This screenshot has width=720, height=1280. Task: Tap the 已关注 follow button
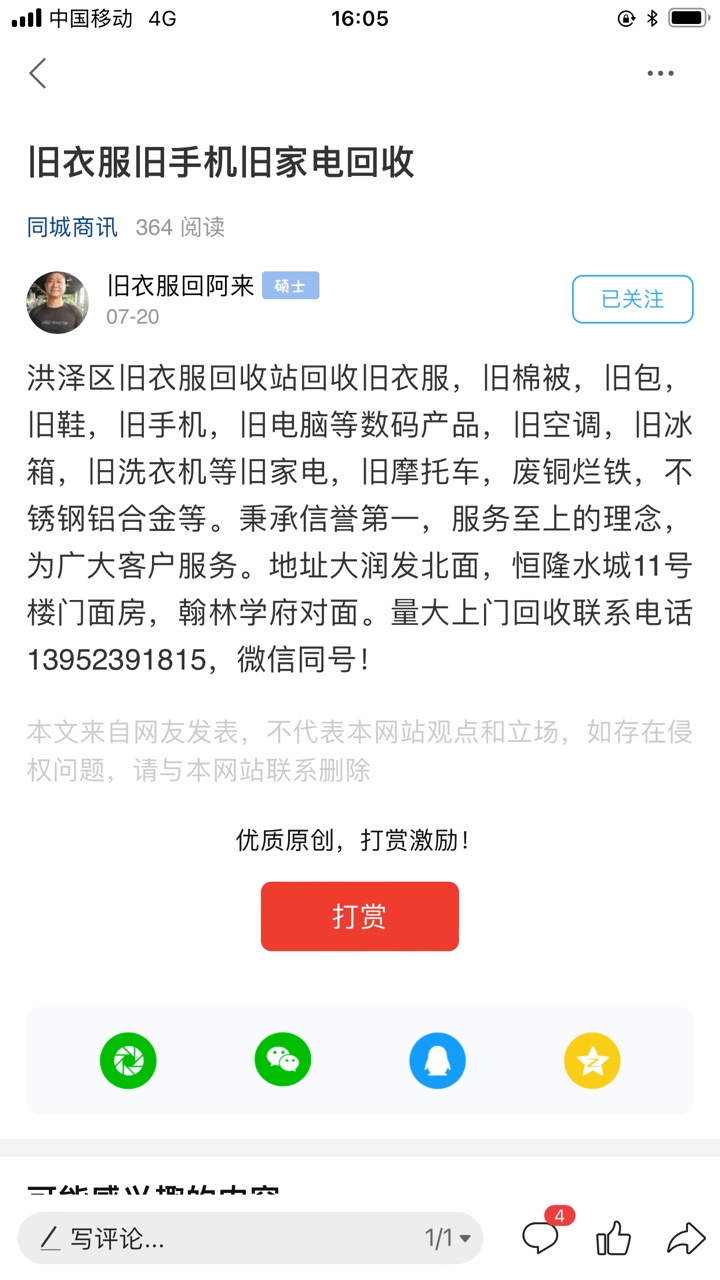[x=632, y=299]
